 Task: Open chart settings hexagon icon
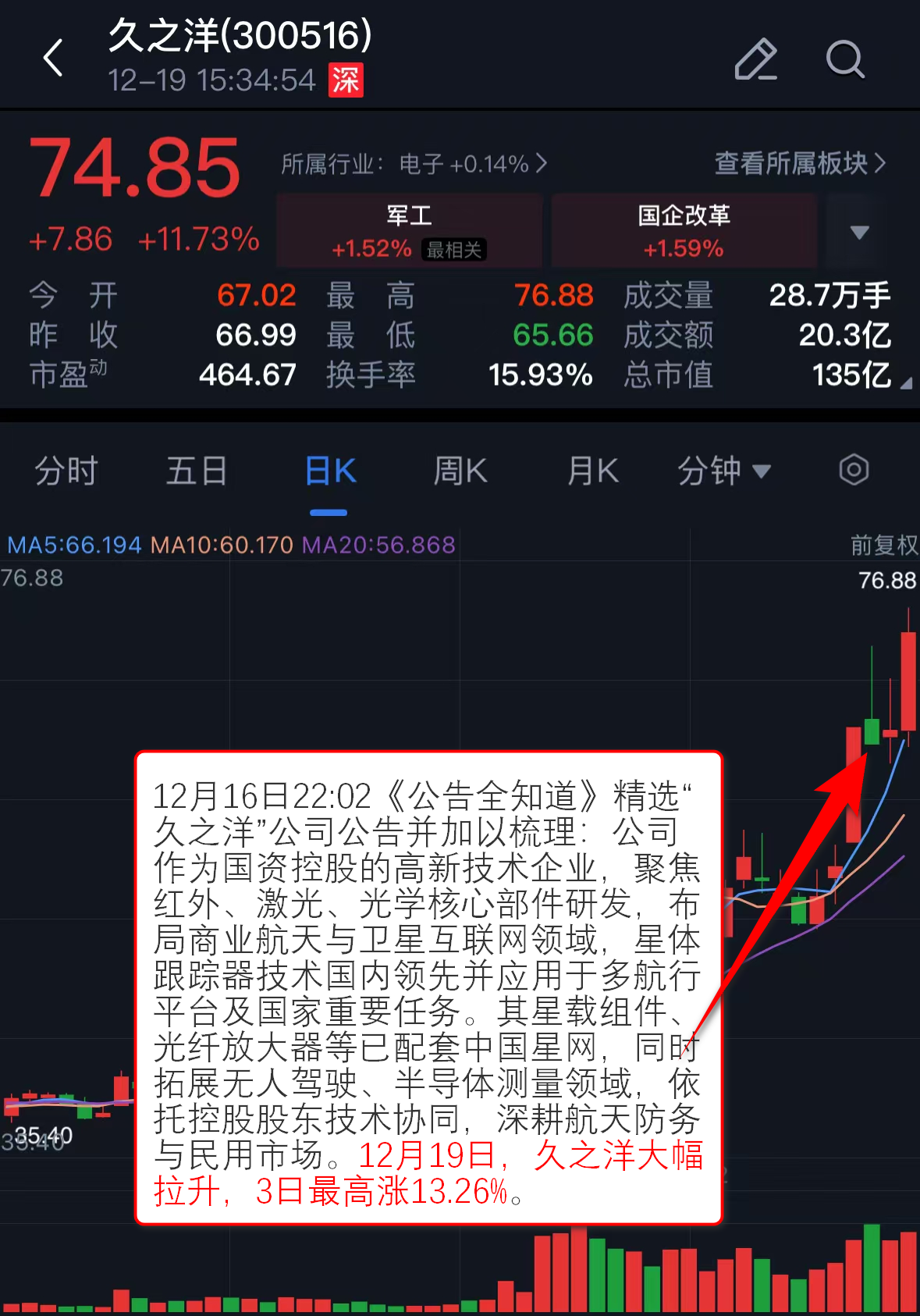tap(854, 470)
